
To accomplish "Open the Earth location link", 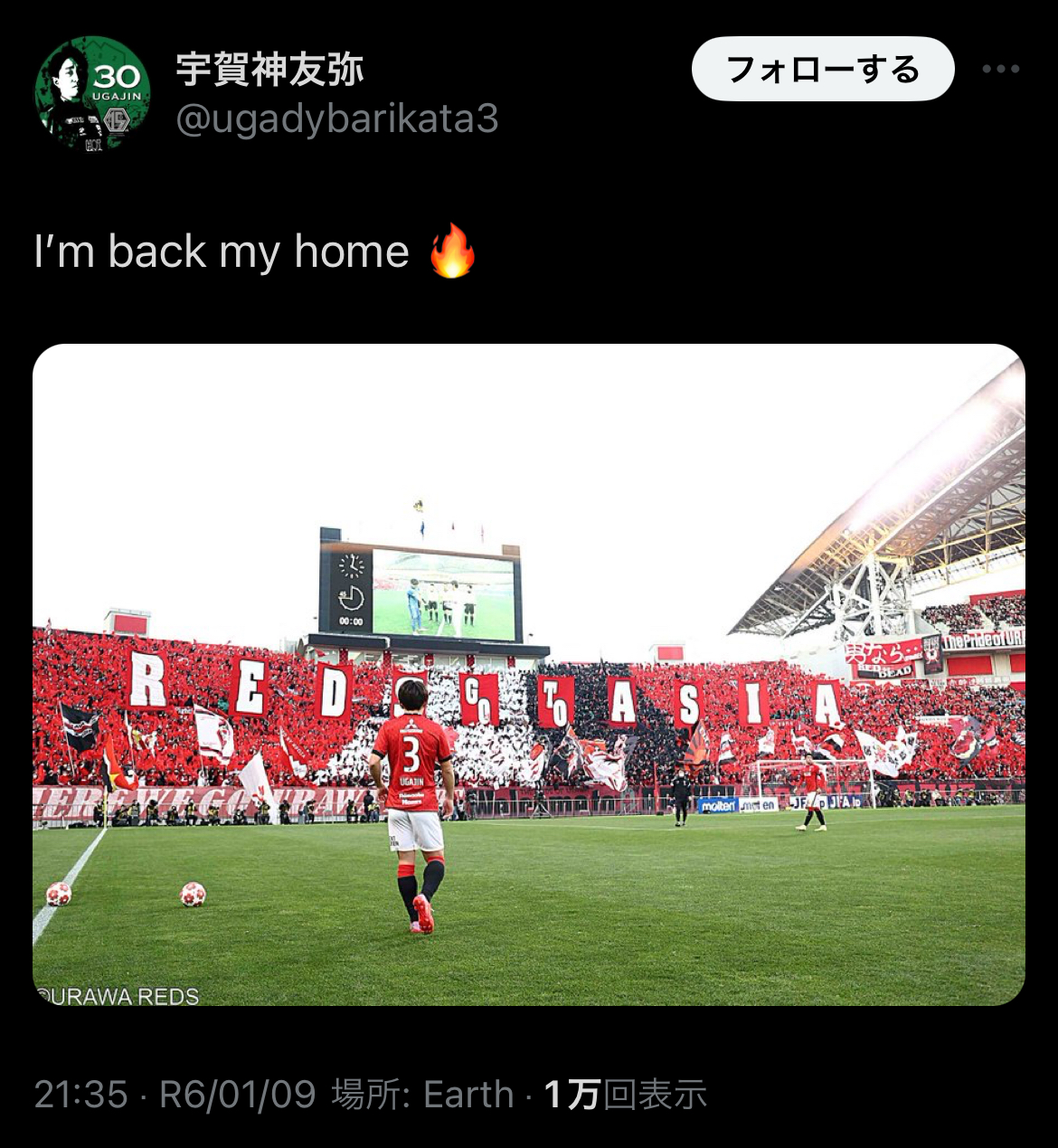I will (x=468, y=1095).
